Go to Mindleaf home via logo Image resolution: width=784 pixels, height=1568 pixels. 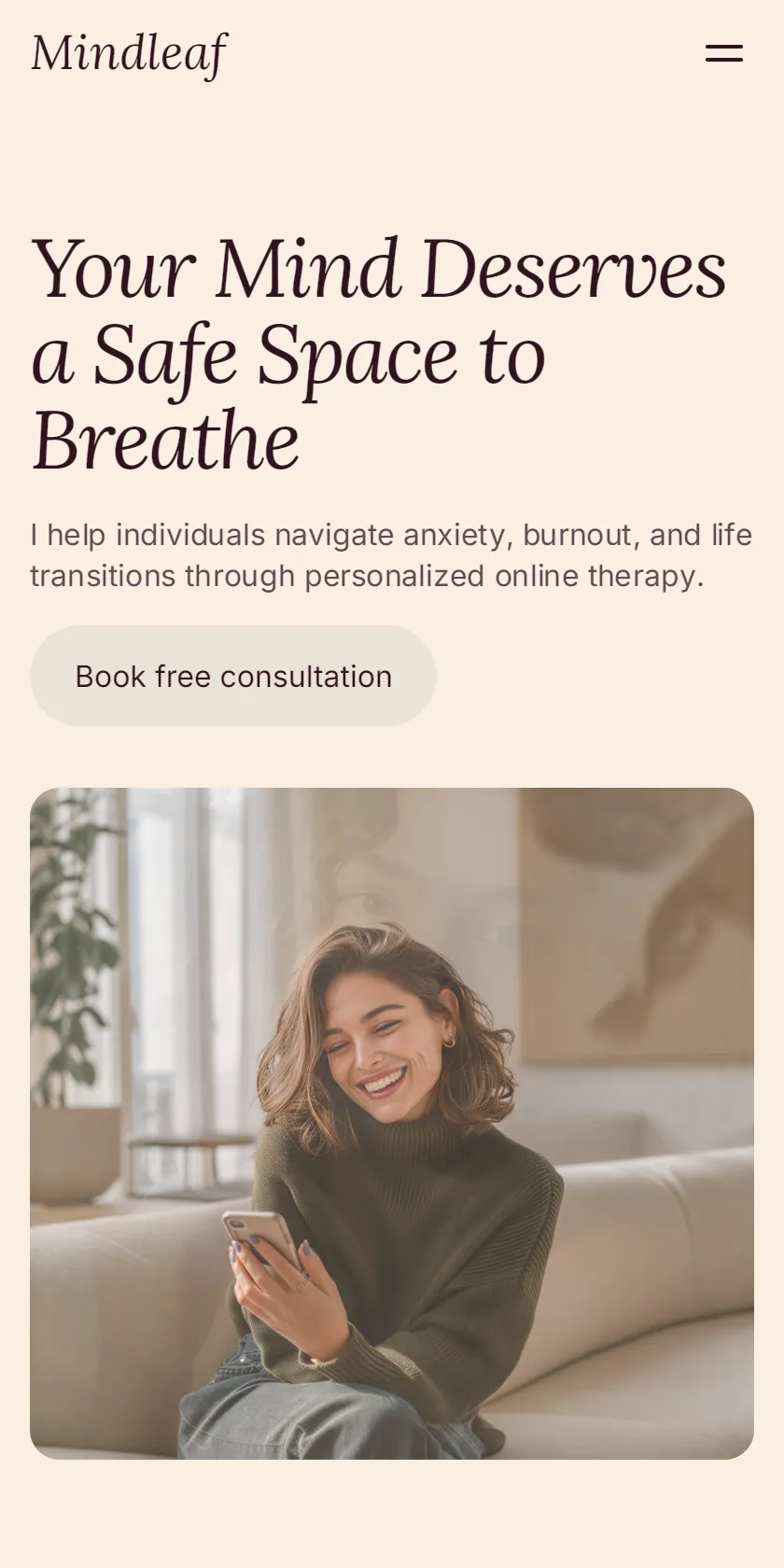(x=129, y=53)
